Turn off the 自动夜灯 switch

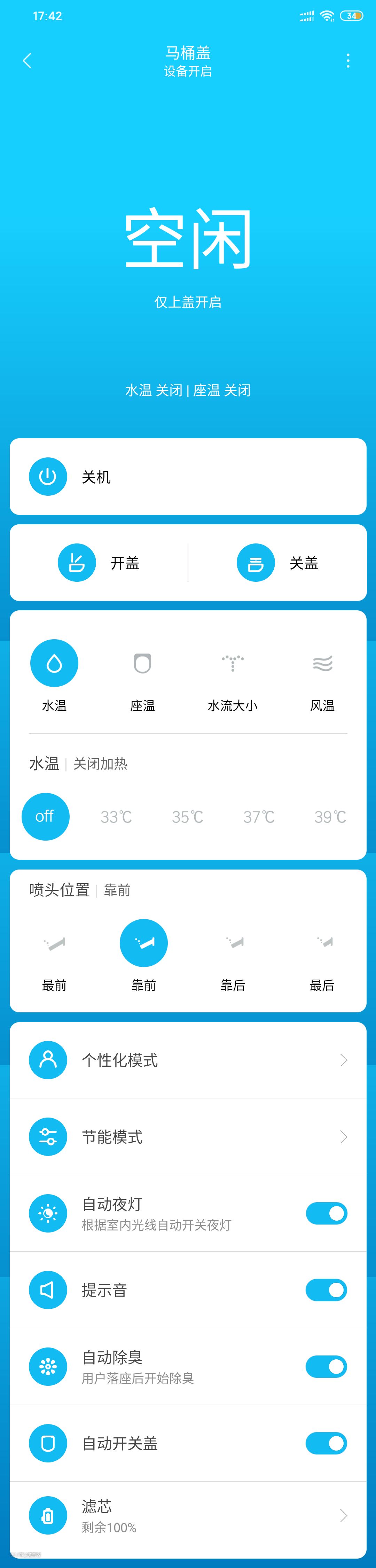click(x=326, y=1213)
